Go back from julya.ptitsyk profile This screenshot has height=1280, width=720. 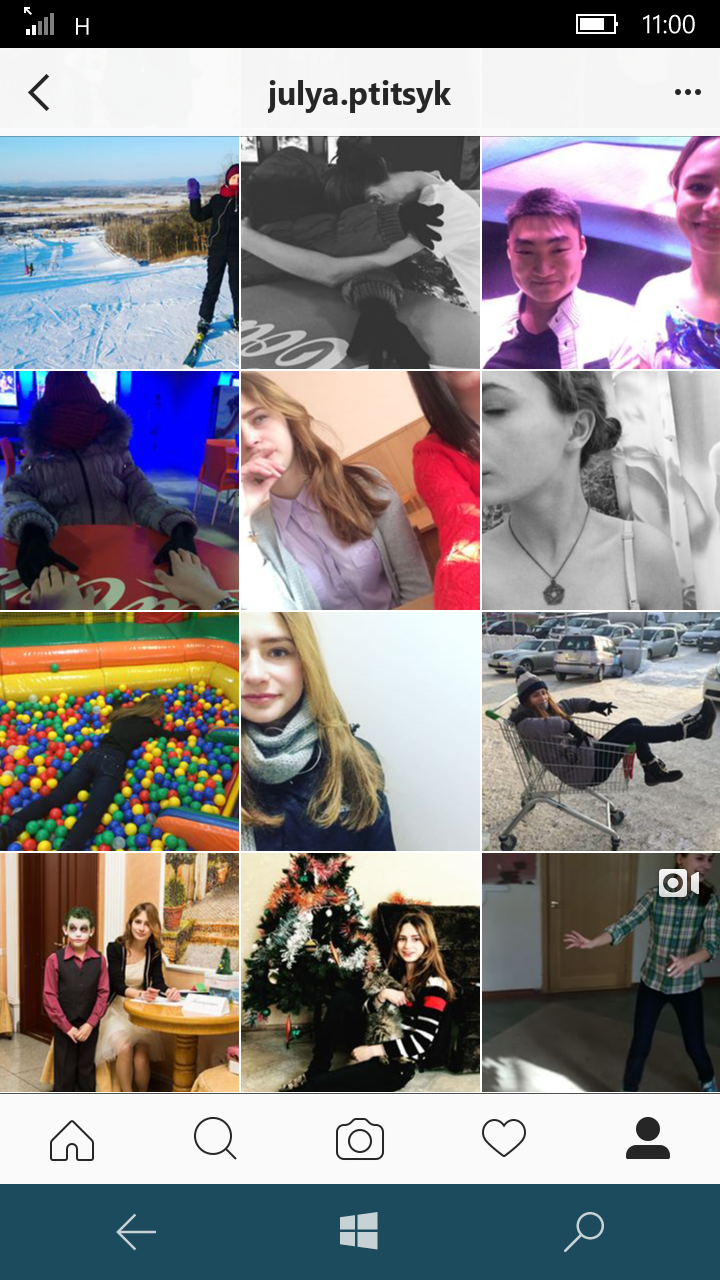(39, 93)
